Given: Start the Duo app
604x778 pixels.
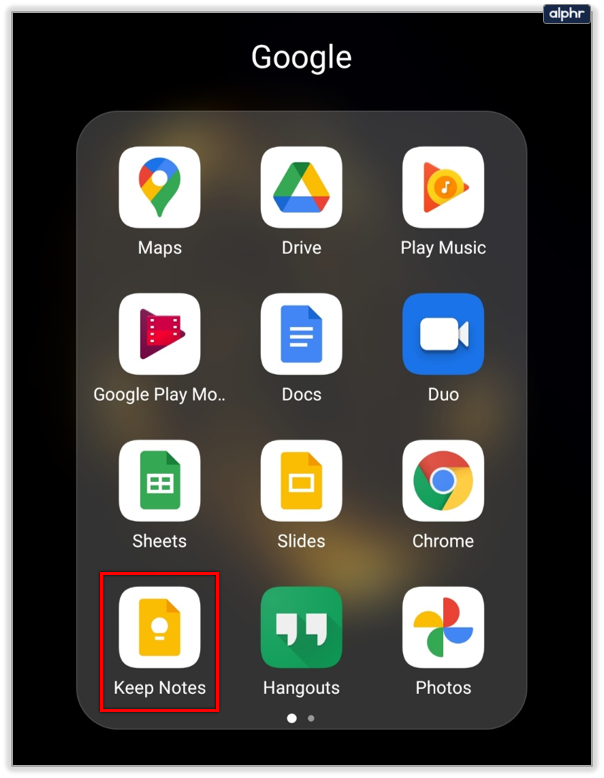Looking at the screenshot, I should click(443, 334).
